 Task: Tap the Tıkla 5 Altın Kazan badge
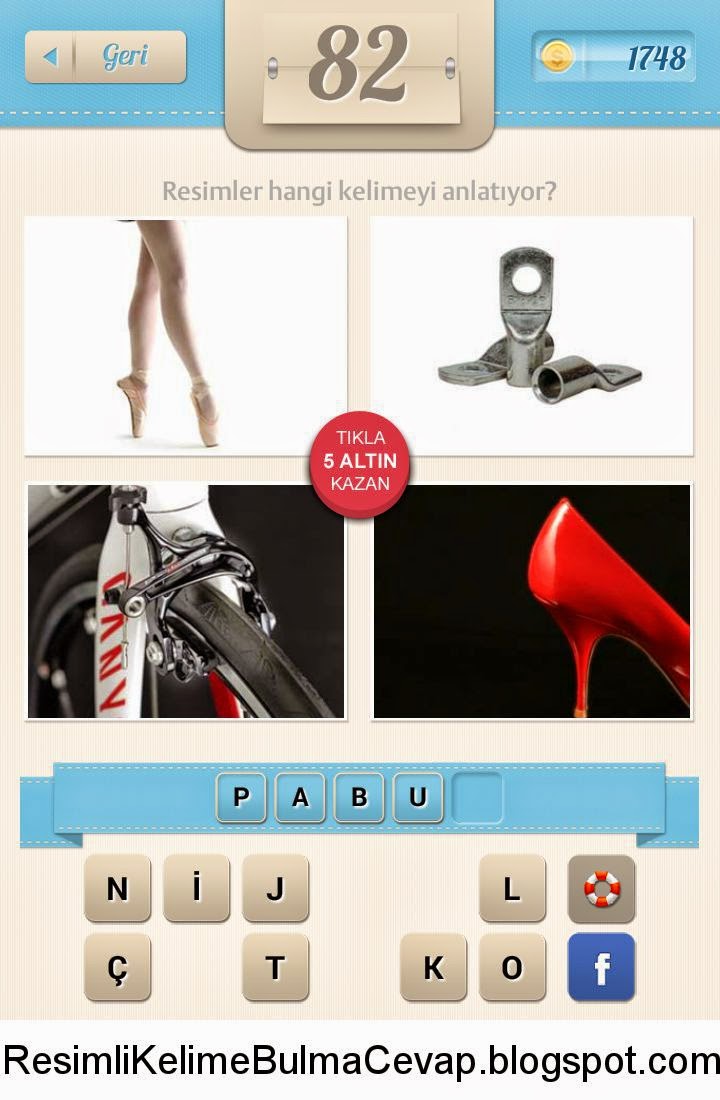[x=360, y=463]
